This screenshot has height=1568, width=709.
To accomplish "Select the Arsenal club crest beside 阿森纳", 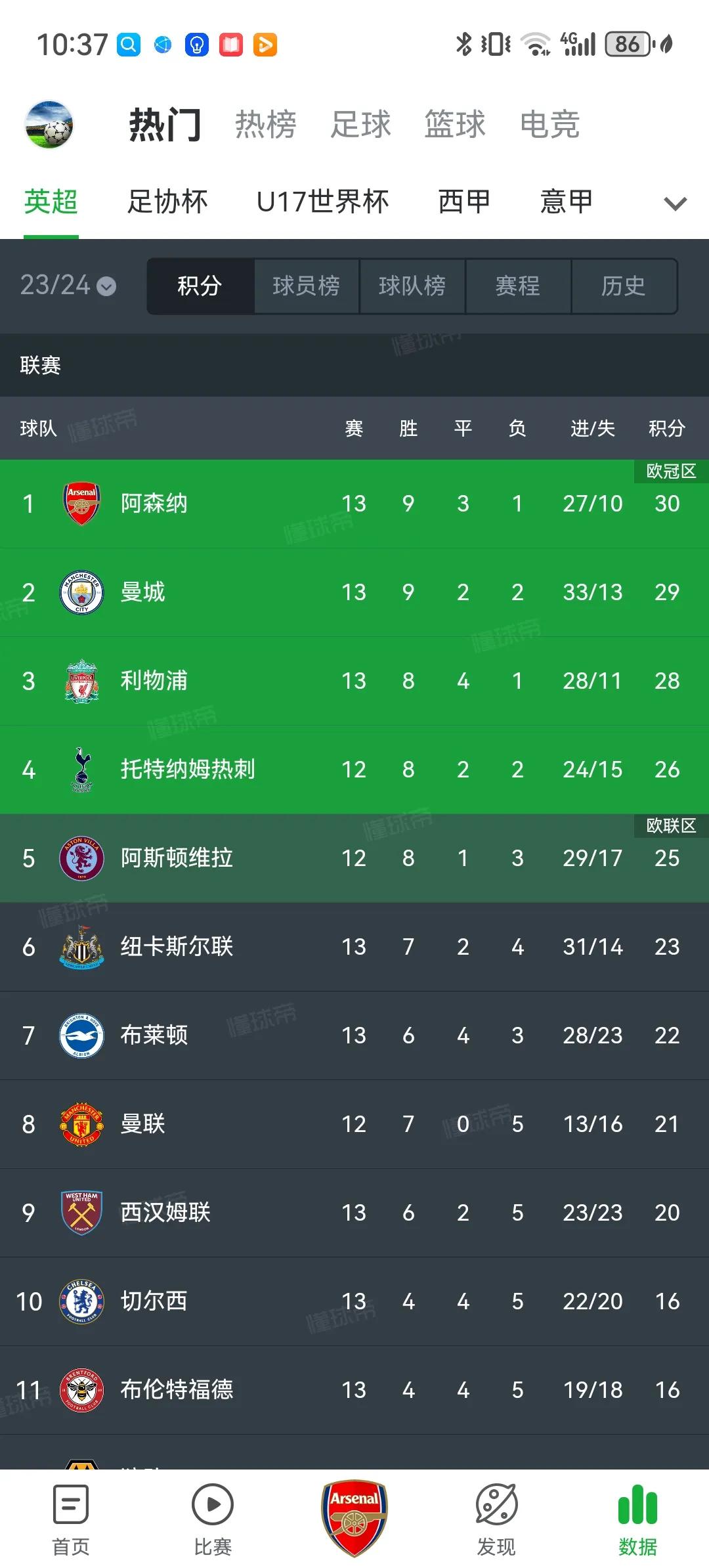I will (x=80, y=504).
